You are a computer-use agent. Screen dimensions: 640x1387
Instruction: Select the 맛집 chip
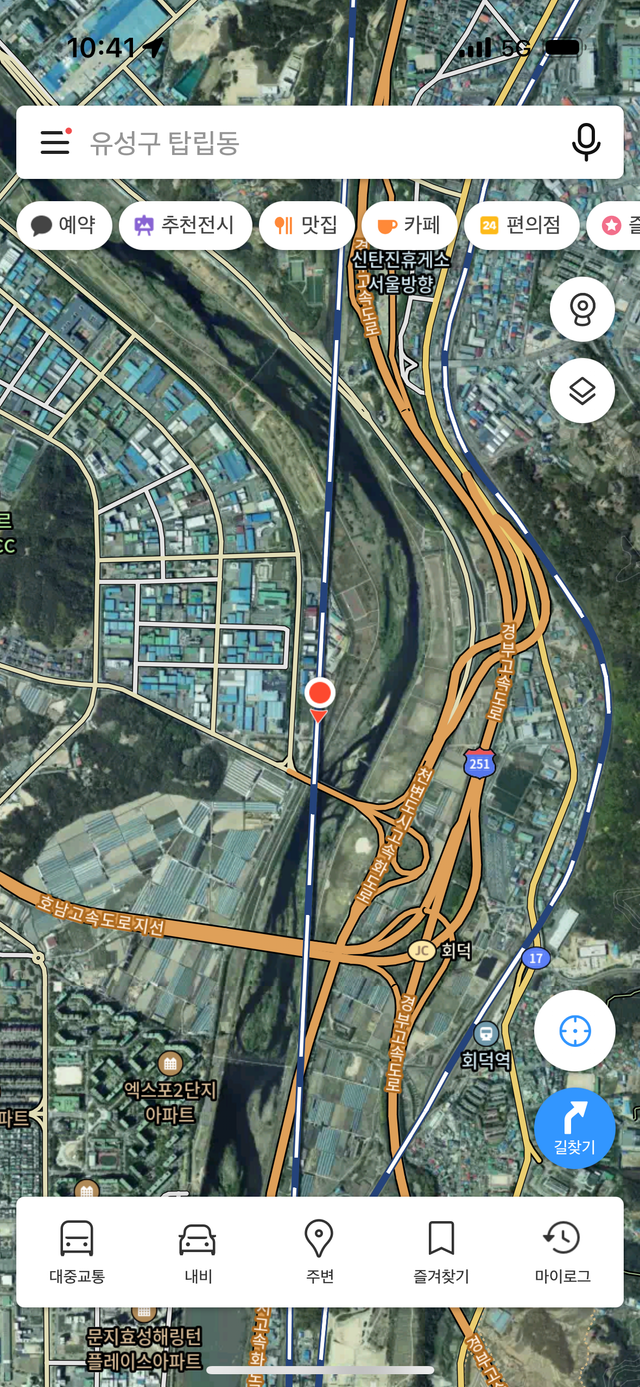click(306, 225)
